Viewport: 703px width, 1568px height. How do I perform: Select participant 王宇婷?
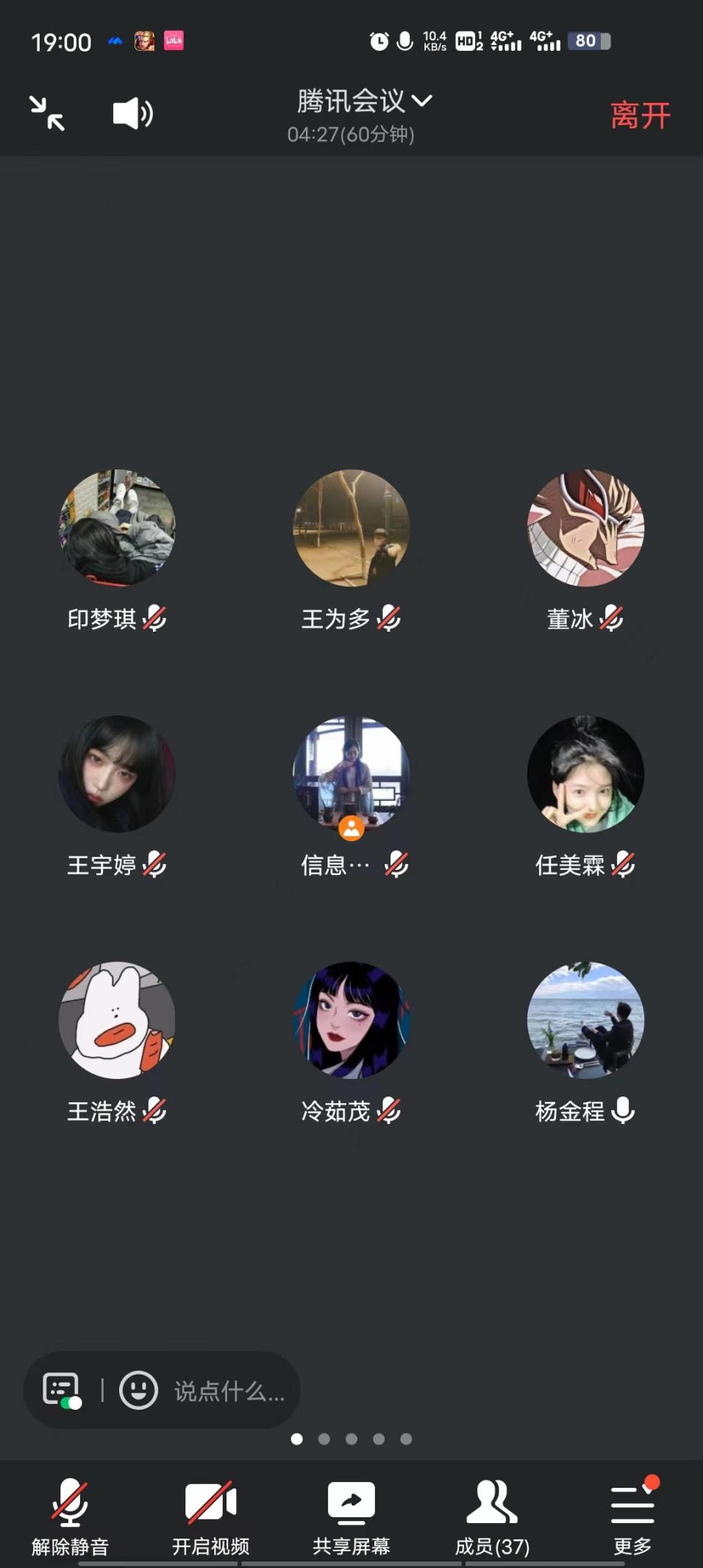tap(117, 774)
